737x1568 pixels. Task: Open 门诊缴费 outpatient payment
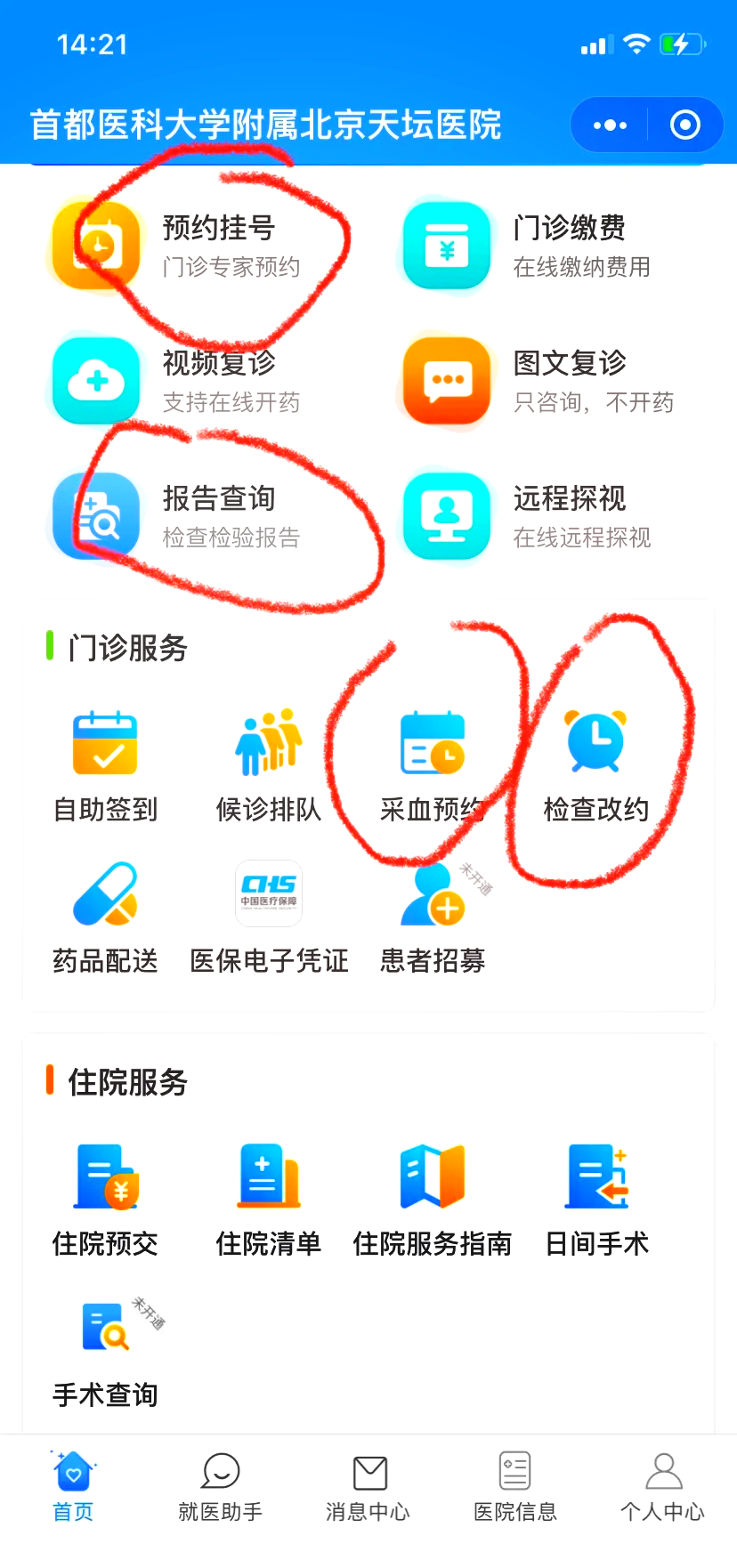coord(530,245)
